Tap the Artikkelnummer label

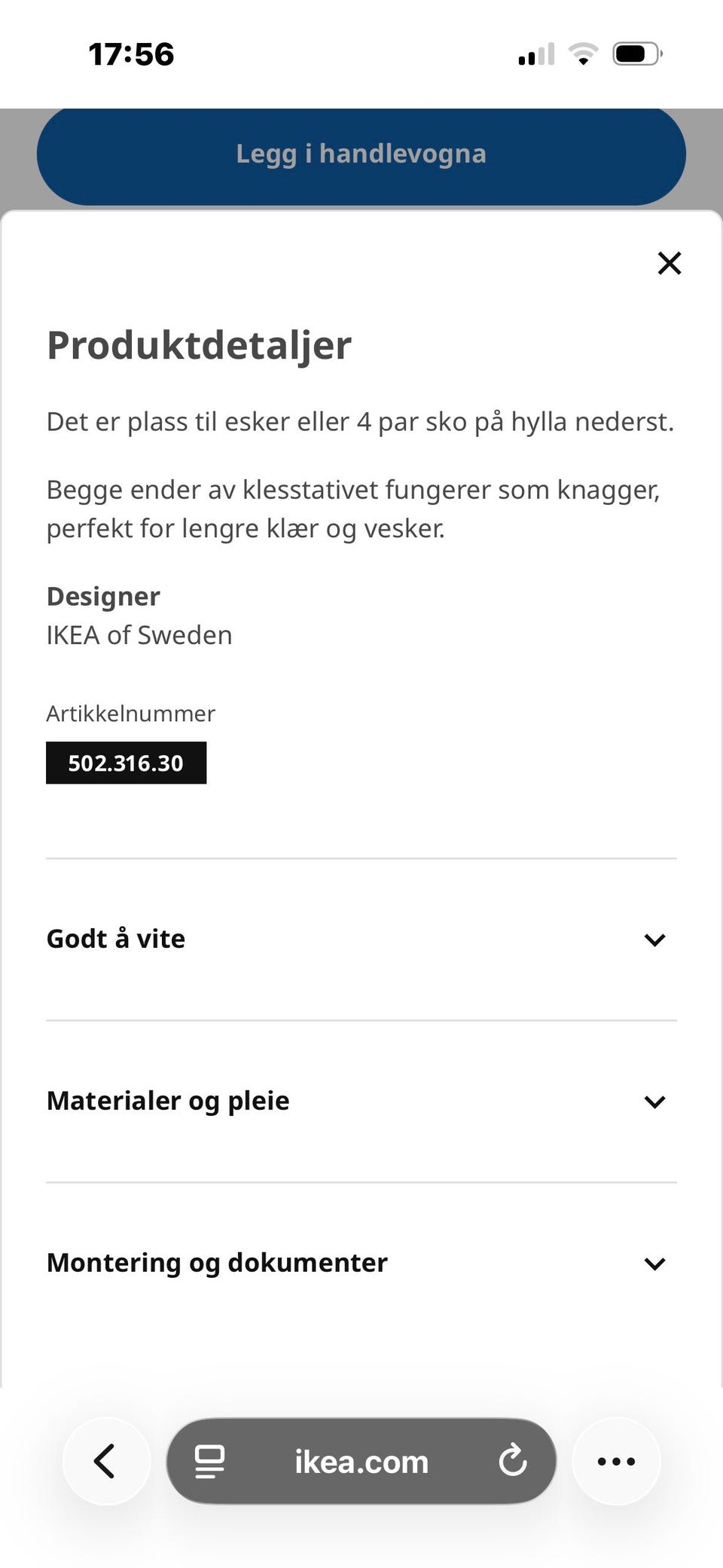(x=130, y=713)
